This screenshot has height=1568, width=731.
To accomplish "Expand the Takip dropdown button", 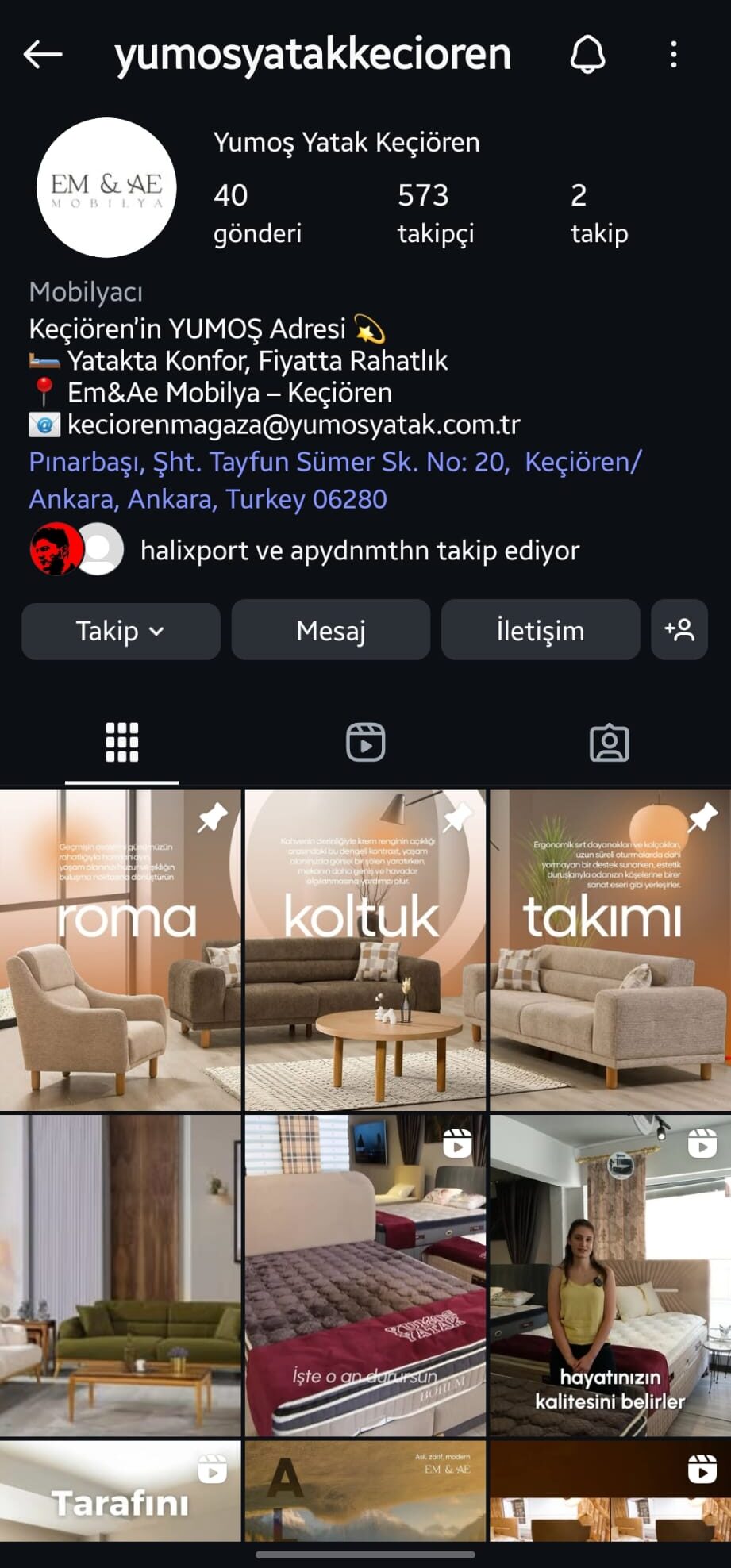I will (121, 631).
